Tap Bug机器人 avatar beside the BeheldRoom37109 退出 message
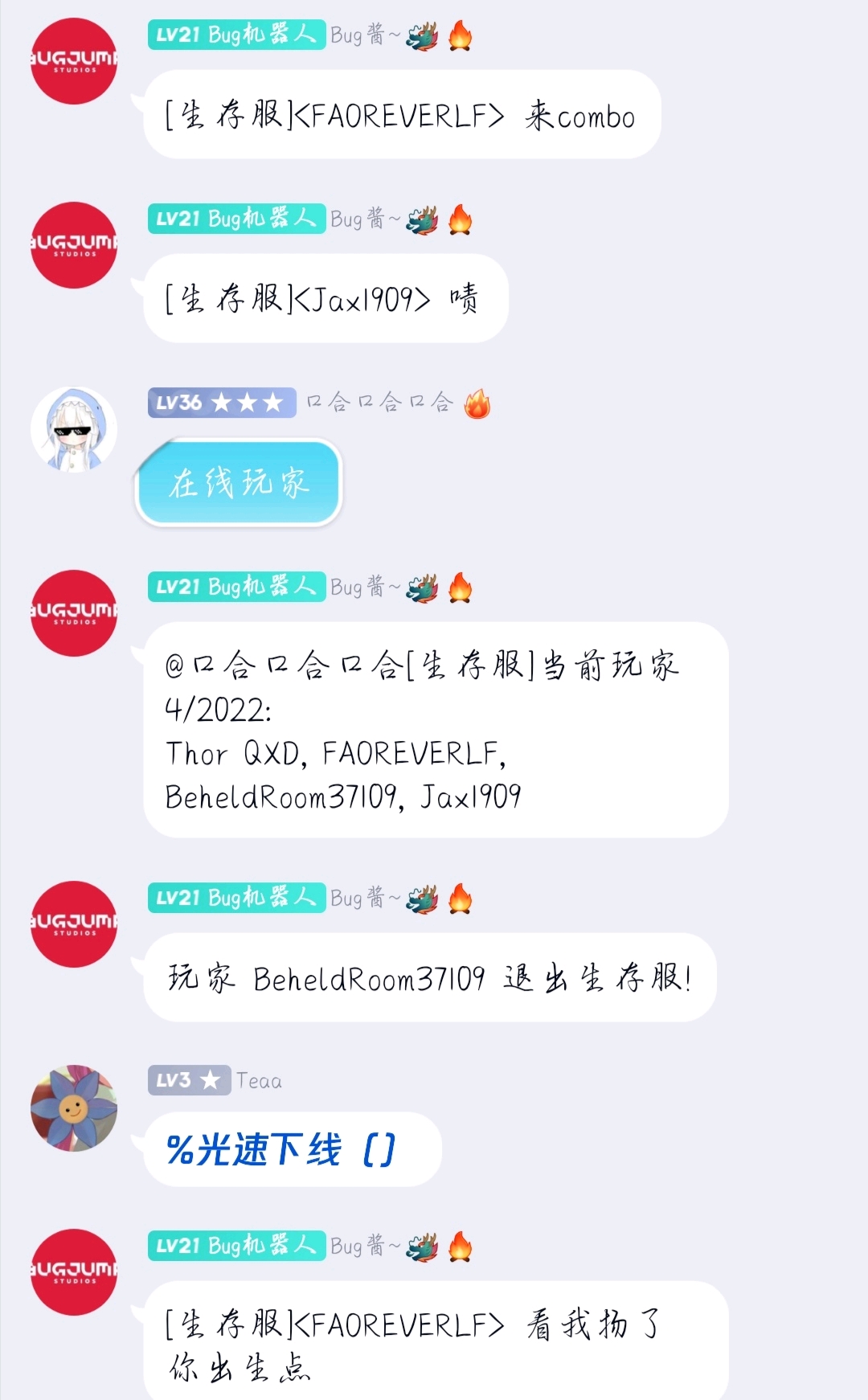Screen dimensions: 868x1400 [x=73, y=924]
